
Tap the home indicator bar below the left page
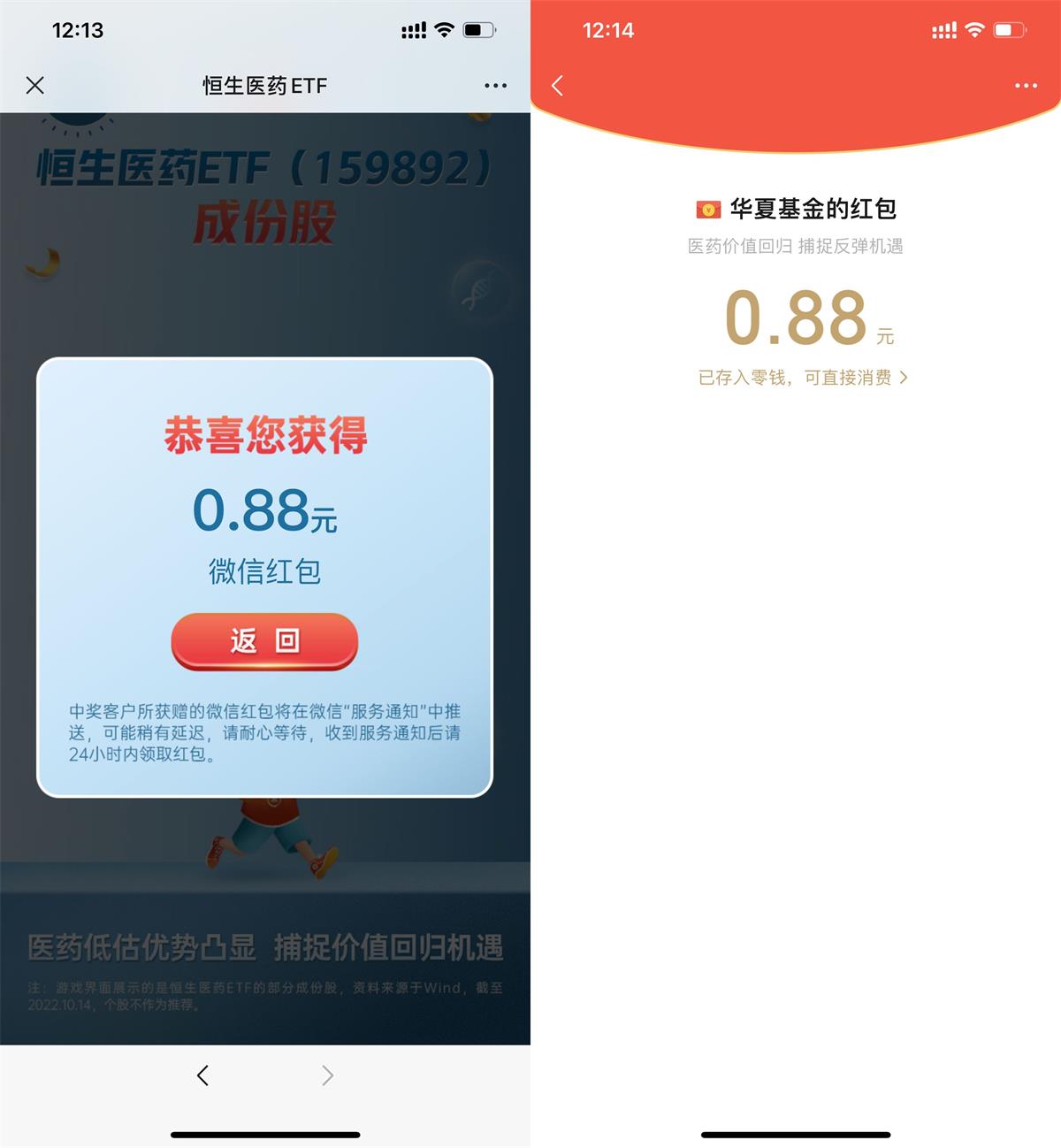(263, 1132)
